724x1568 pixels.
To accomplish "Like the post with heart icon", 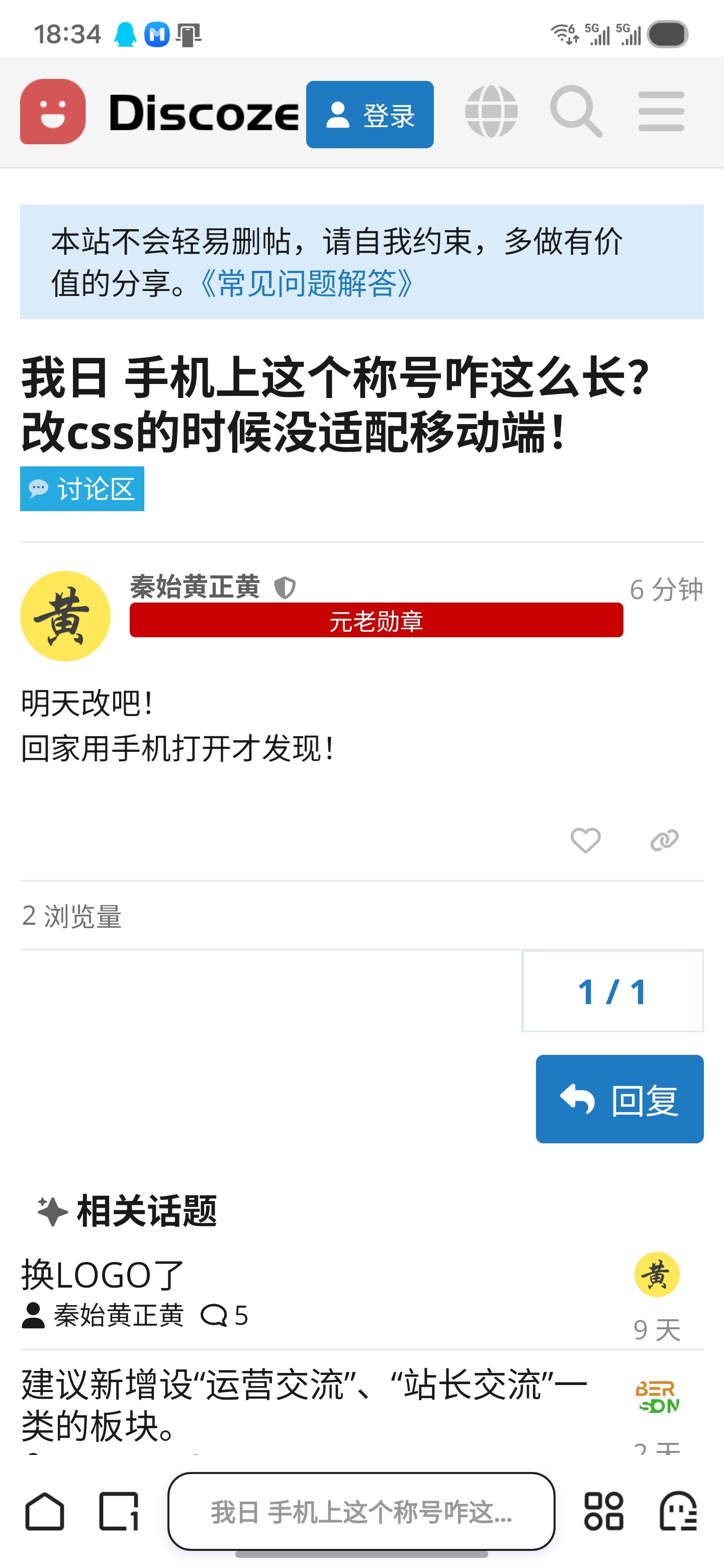I will [585, 840].
